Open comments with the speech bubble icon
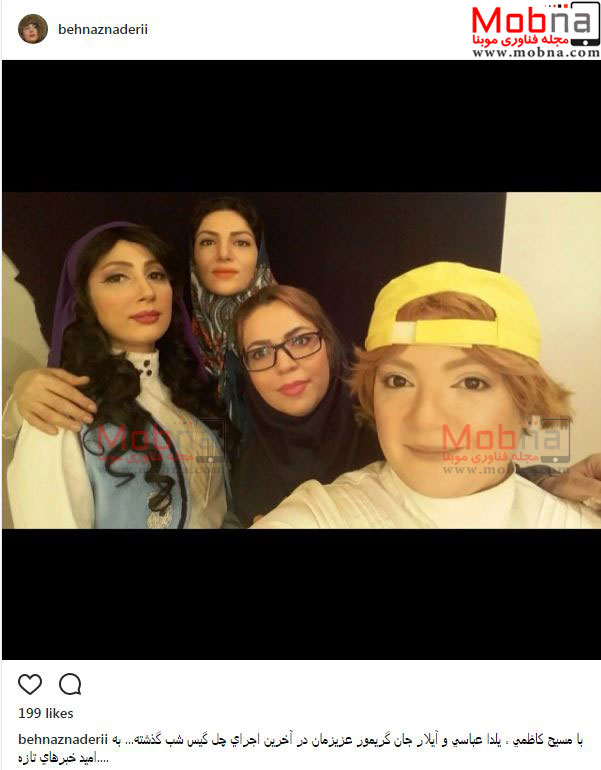 pos(69,685)
